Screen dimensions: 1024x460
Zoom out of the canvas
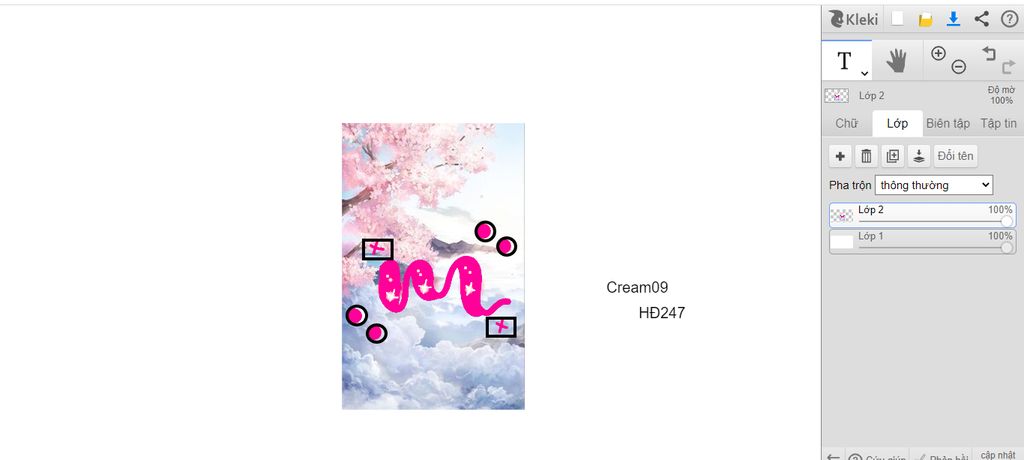coord(958,67)
